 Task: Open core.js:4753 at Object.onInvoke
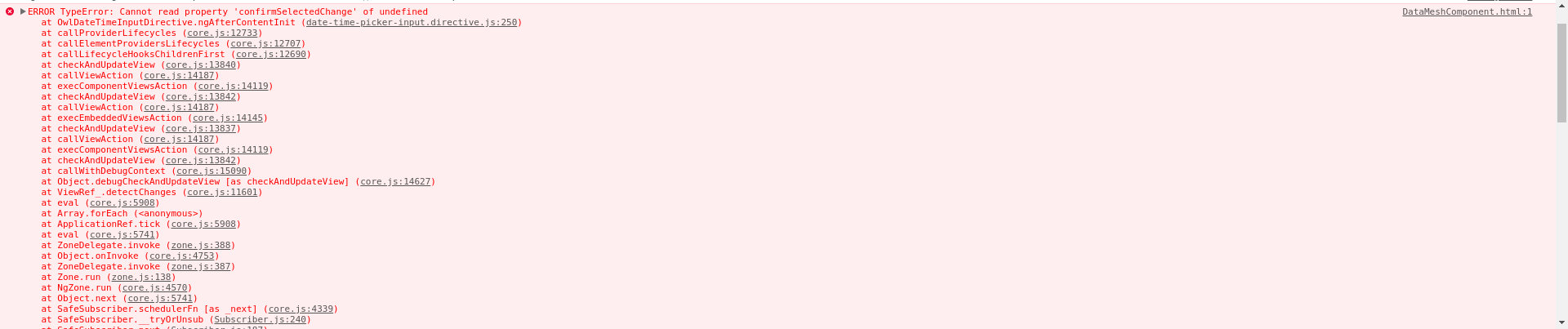181,256
